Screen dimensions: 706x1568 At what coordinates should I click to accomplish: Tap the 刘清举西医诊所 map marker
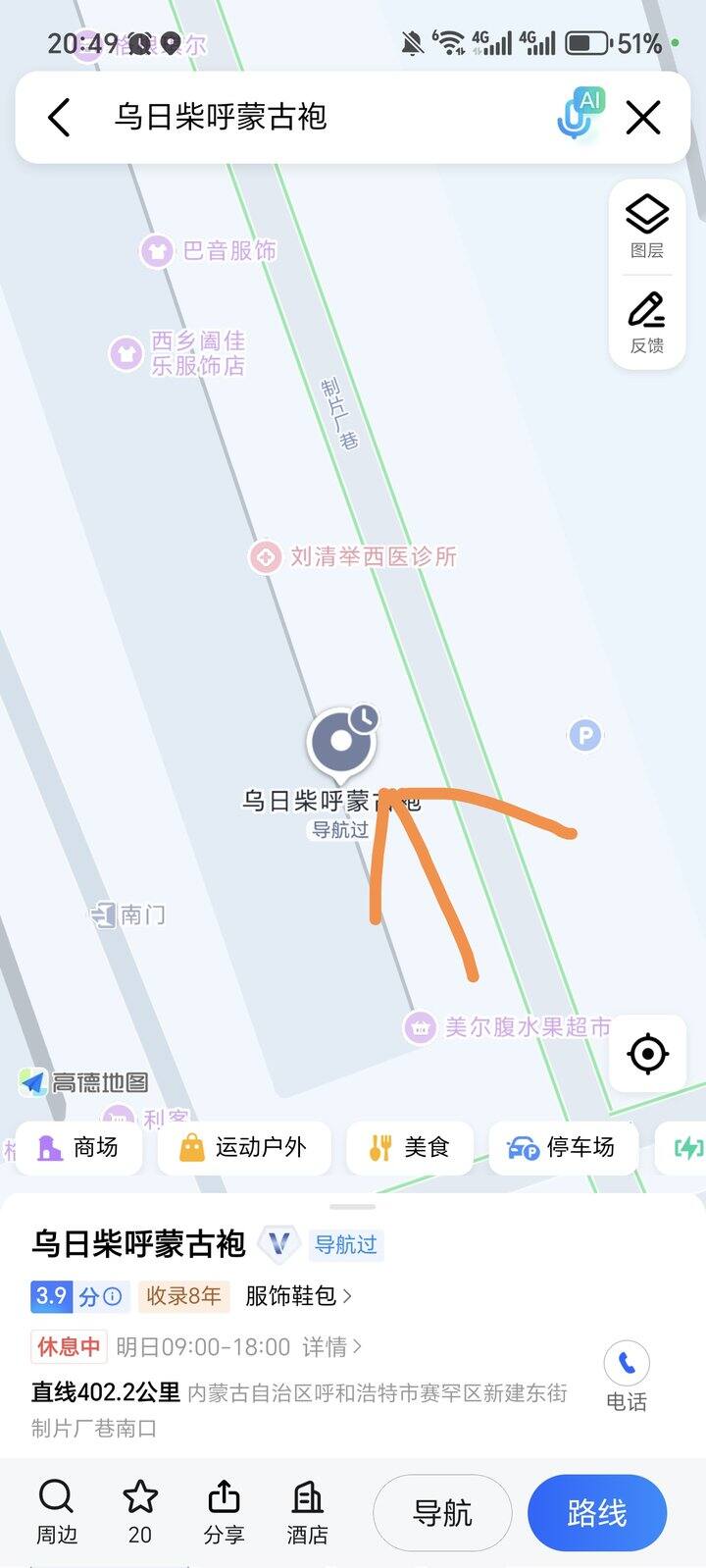click(265, 557)
